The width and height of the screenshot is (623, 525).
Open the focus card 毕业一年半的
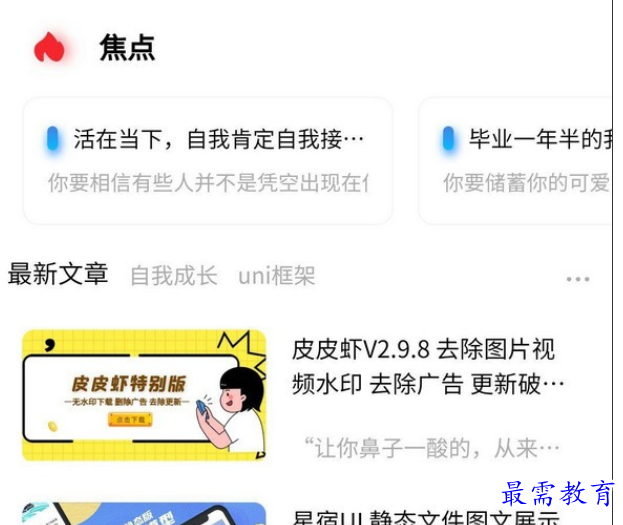coord(515,160)
